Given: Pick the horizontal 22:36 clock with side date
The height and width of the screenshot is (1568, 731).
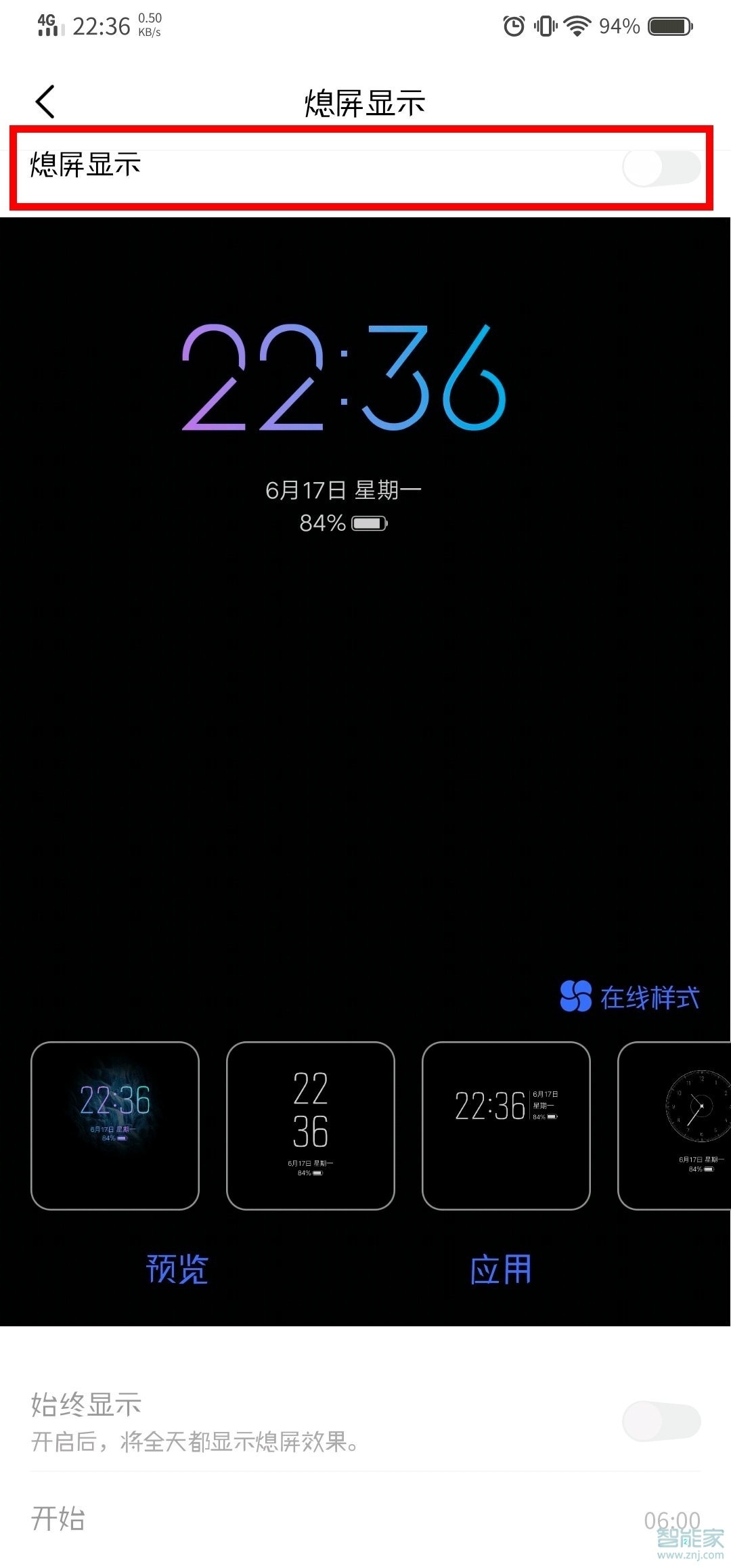Looking at the screenshot, I should (x=506, y=1125).
